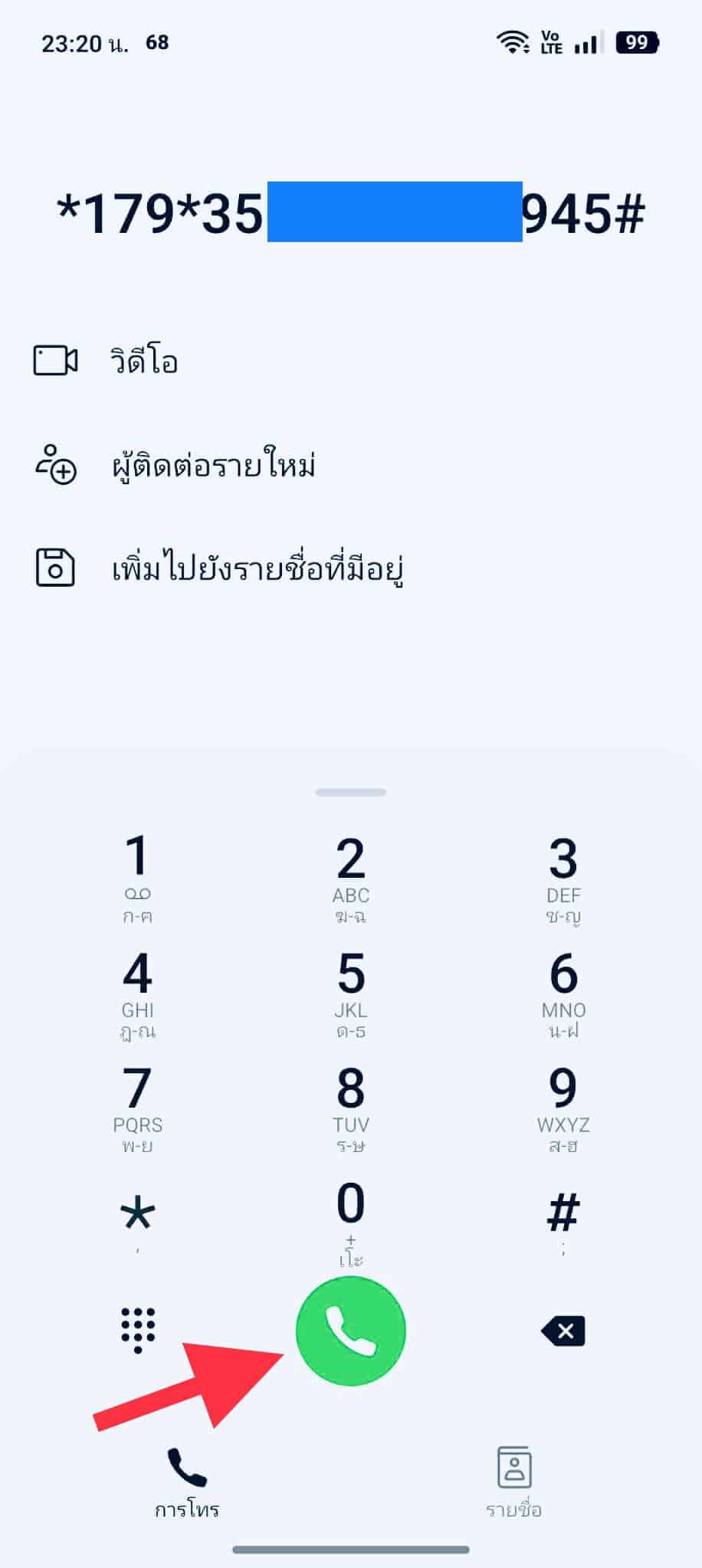Screen dimensions: 702x1568
Task: Dial digit 9 WXYZ
Action: pyautogui.click(x=563, y=1107)
